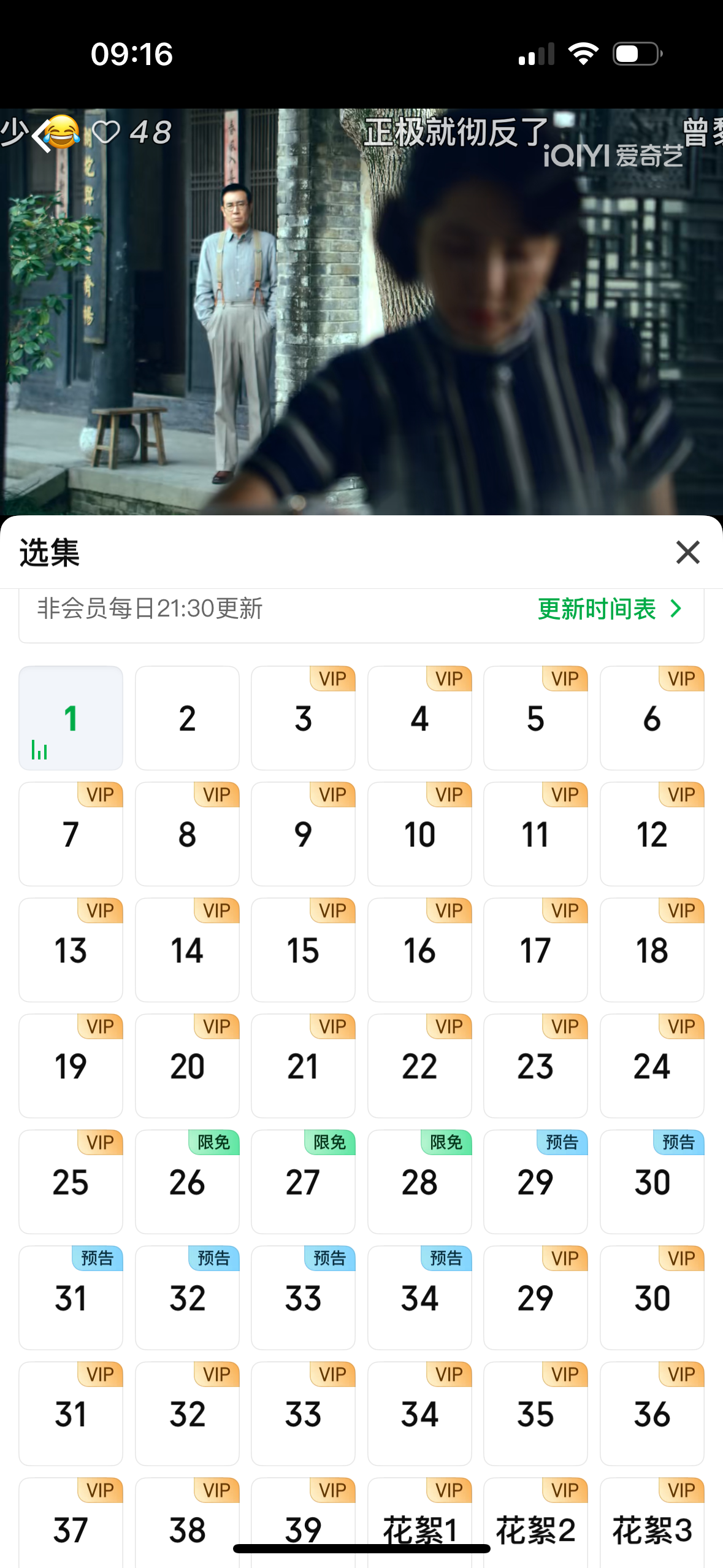Viewport: 723px width, 1568px height.
Task: Jump to episode 12
Action: coord(652,834)
